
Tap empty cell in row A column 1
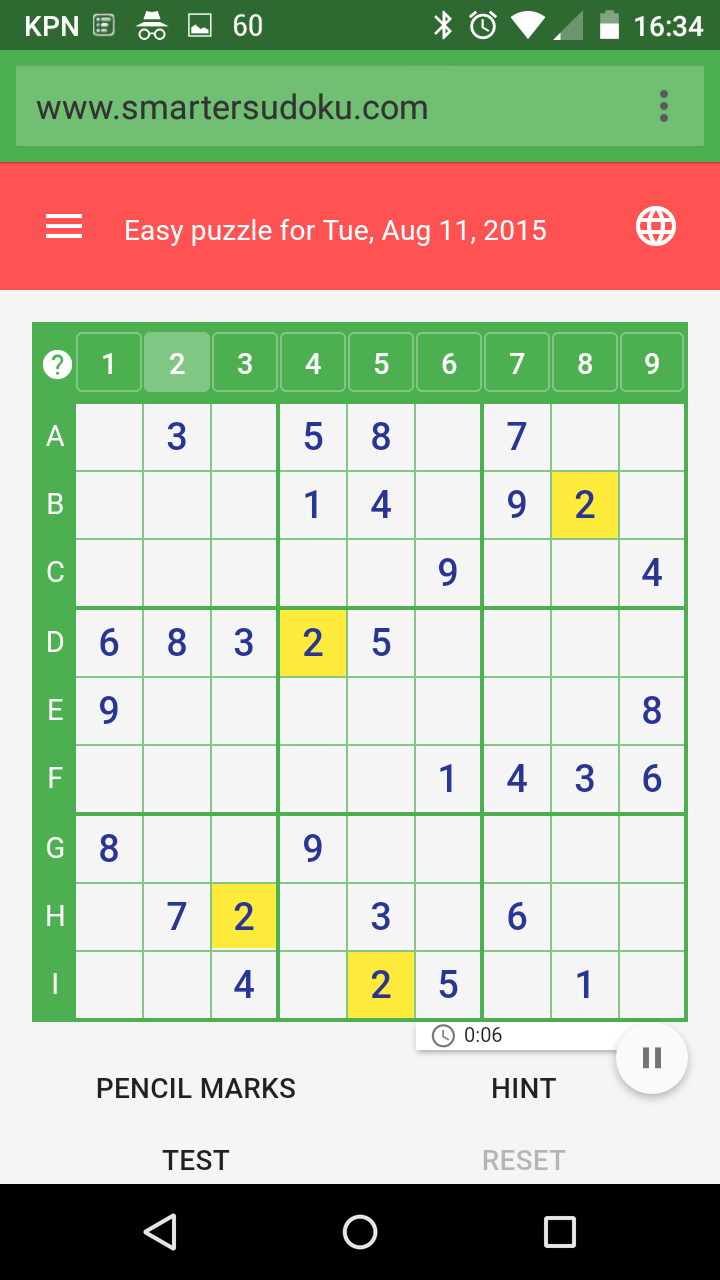point(109,437)
